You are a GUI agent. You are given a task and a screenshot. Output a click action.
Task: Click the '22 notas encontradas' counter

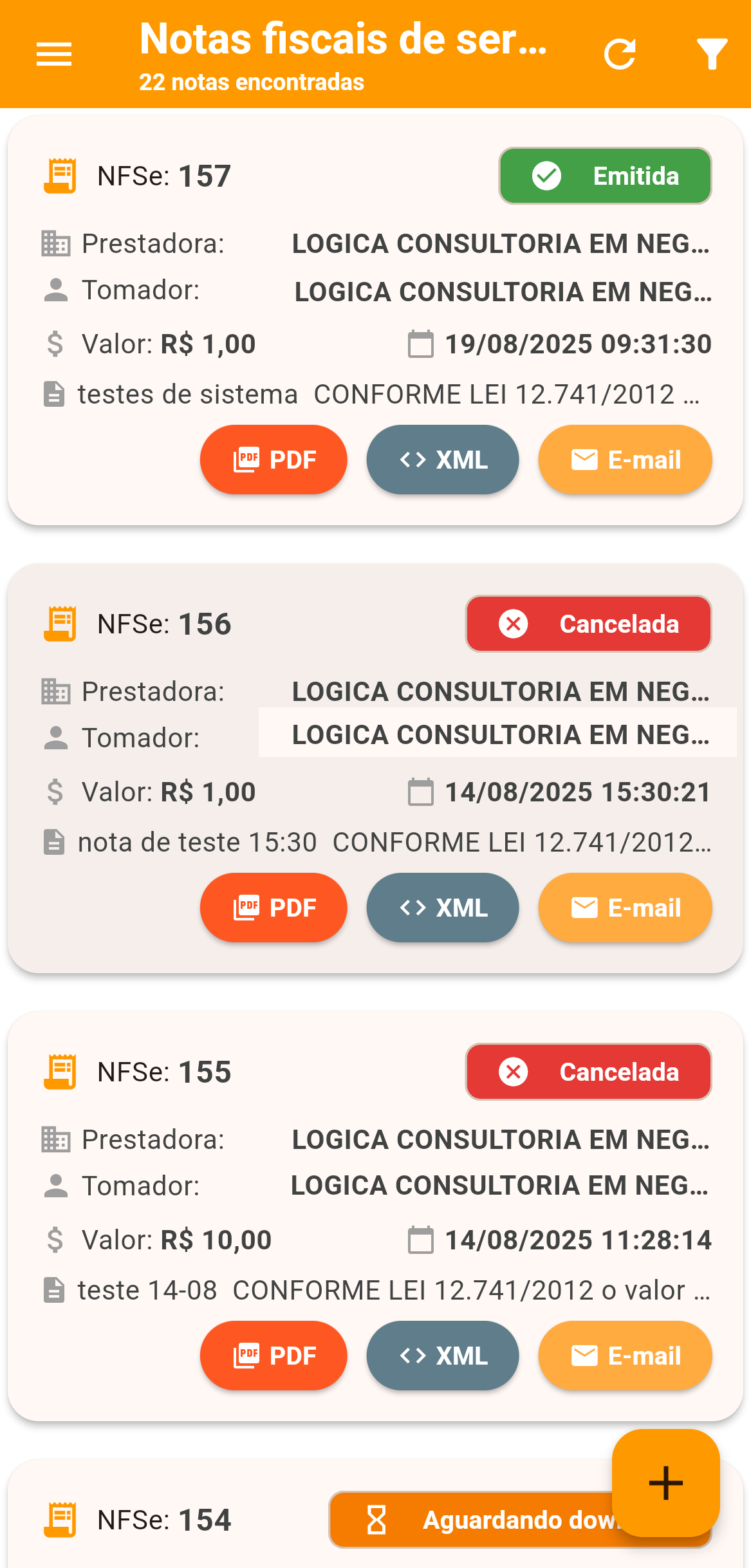(252, 82)
